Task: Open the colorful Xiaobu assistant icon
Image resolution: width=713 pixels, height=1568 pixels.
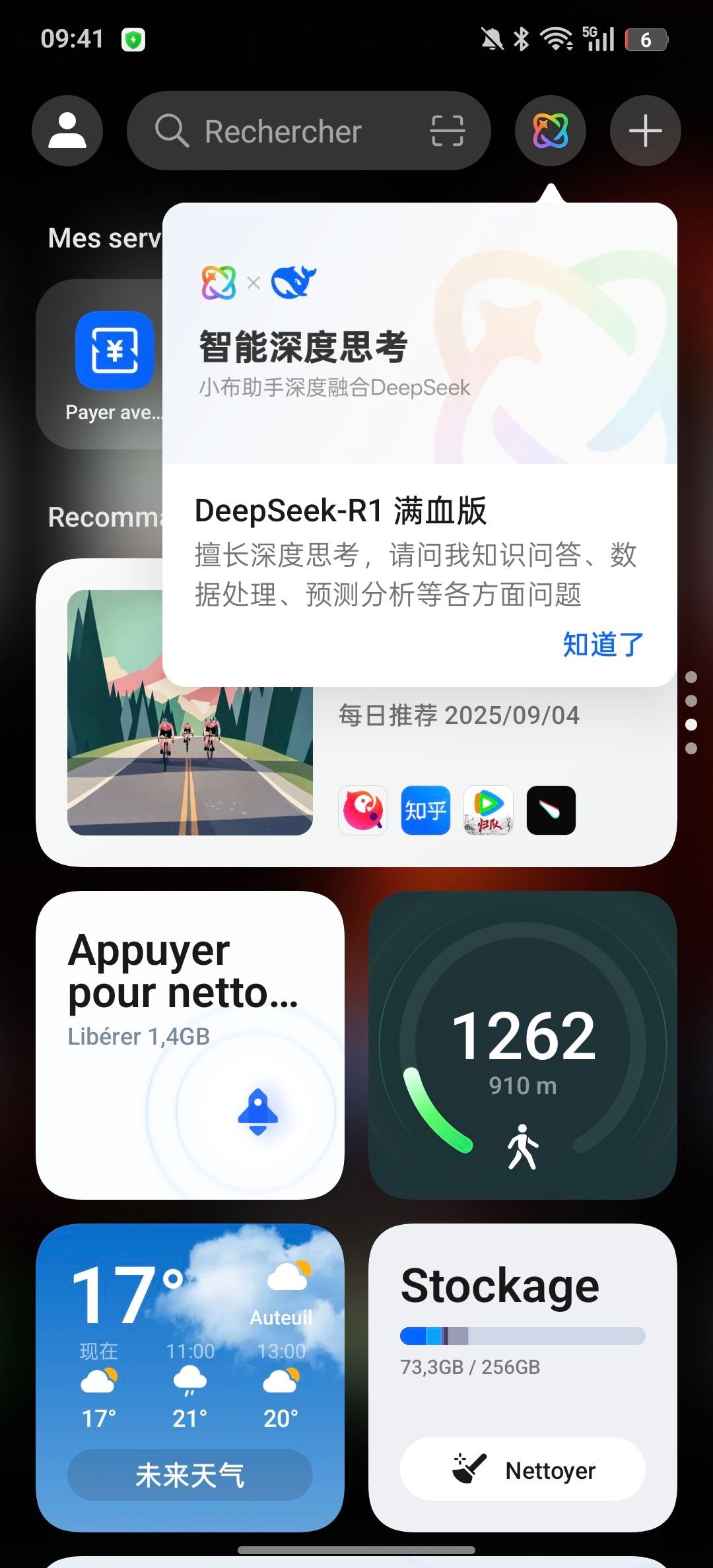Action: pos(550,131)
